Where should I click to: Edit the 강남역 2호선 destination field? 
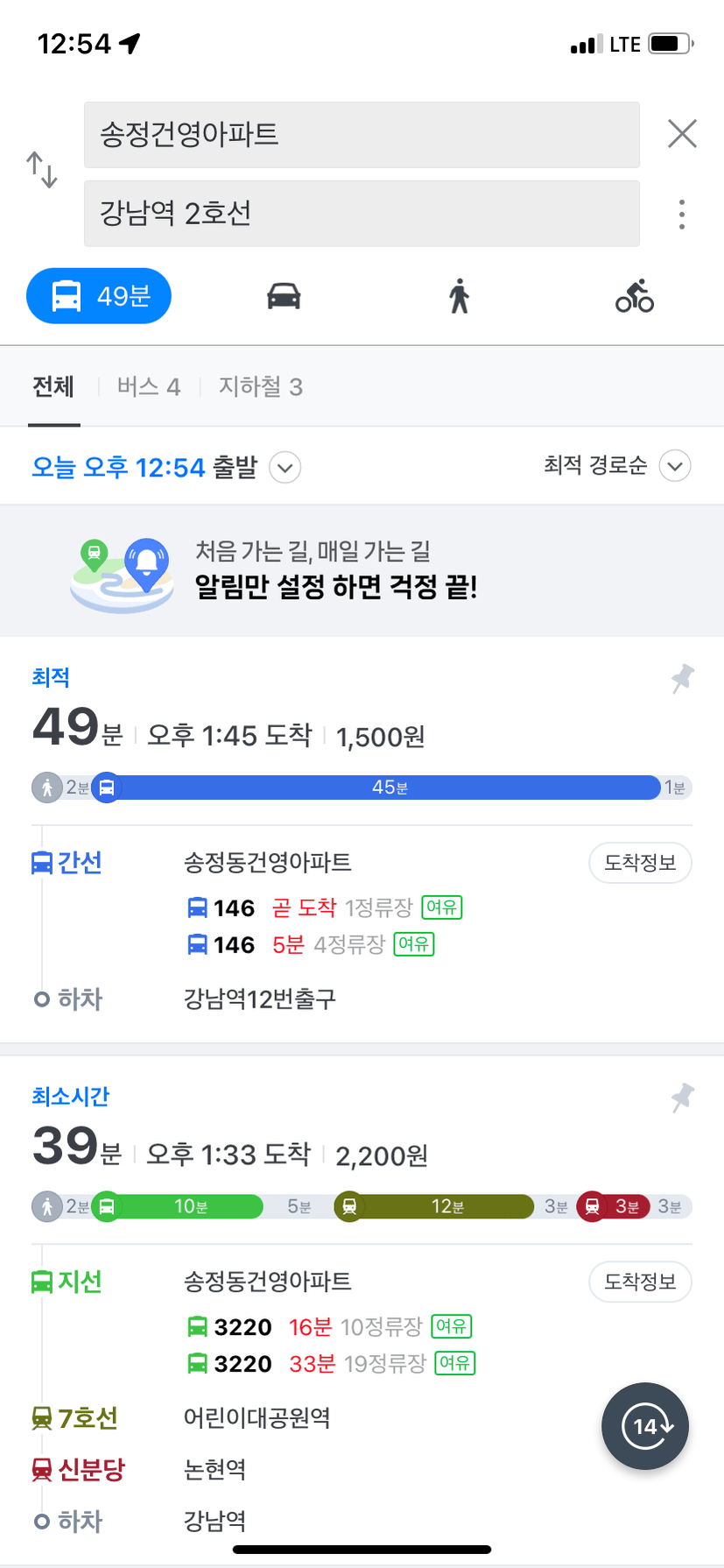362,214
